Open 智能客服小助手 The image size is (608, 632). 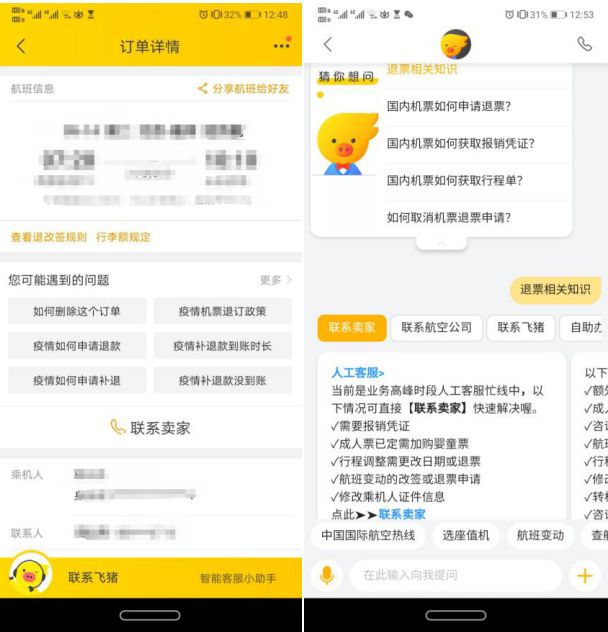click(237, 578)
